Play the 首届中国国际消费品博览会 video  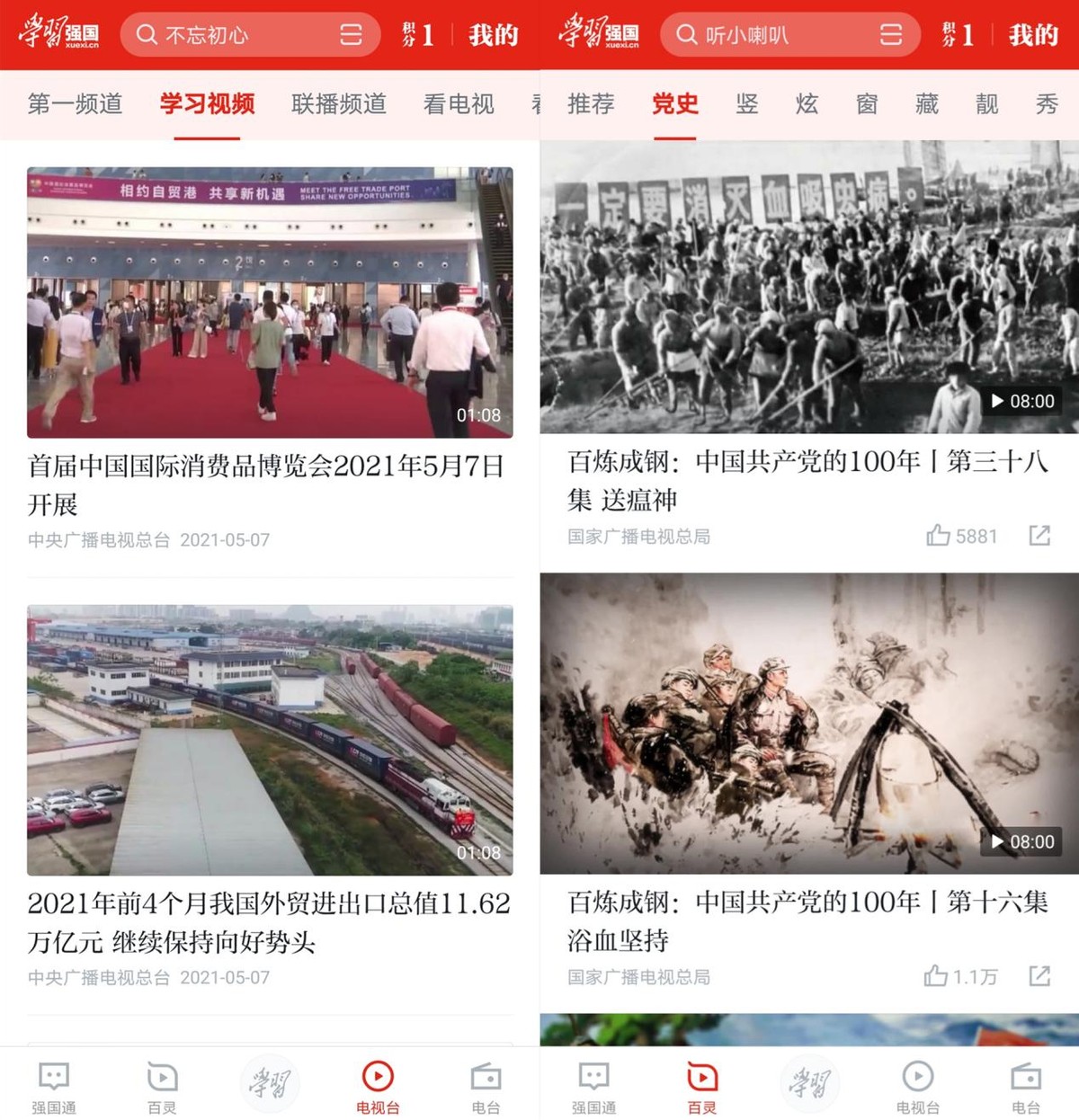270,302
